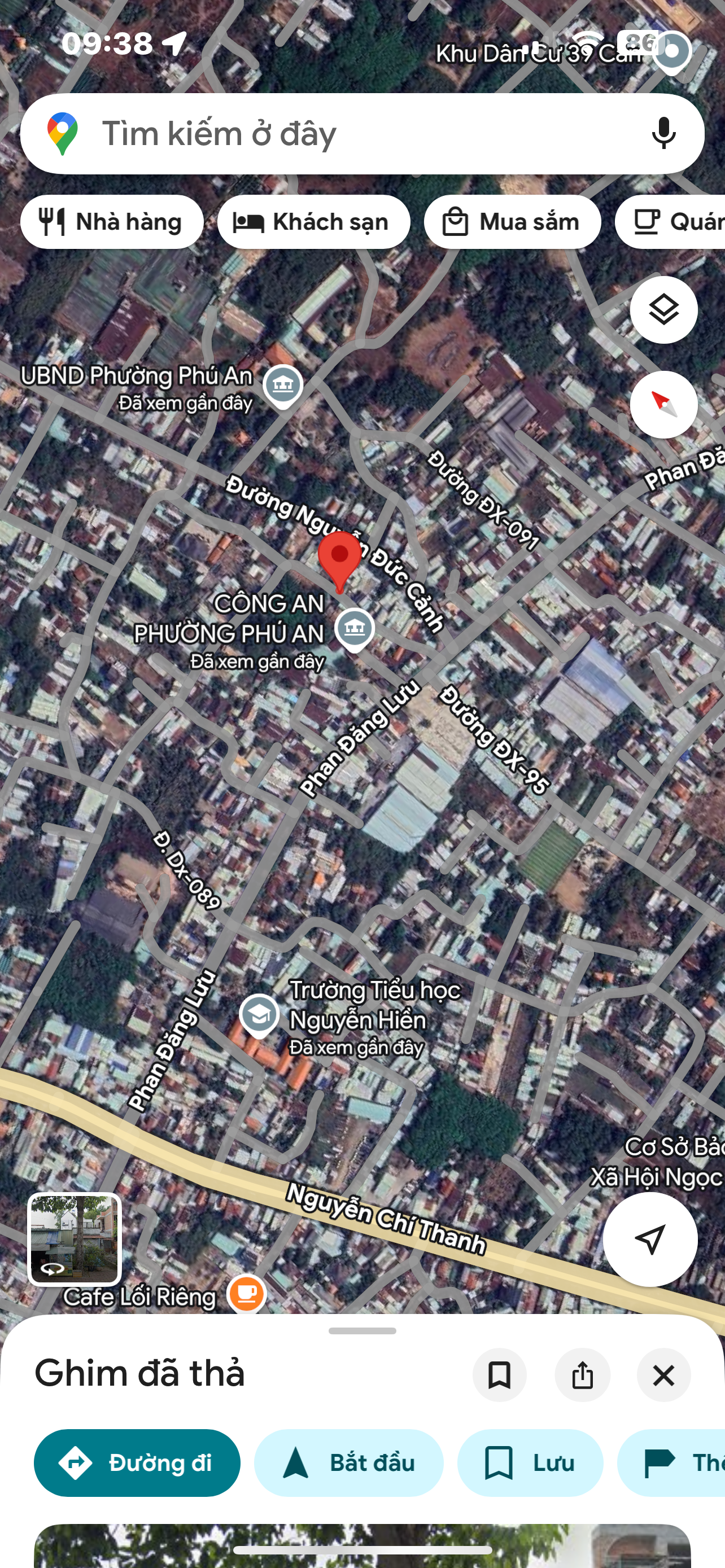The height and width of the screenshot is (1568, 725).
Task: Tap Bắt đầu to start navigation
Action: coord(349,1462)
